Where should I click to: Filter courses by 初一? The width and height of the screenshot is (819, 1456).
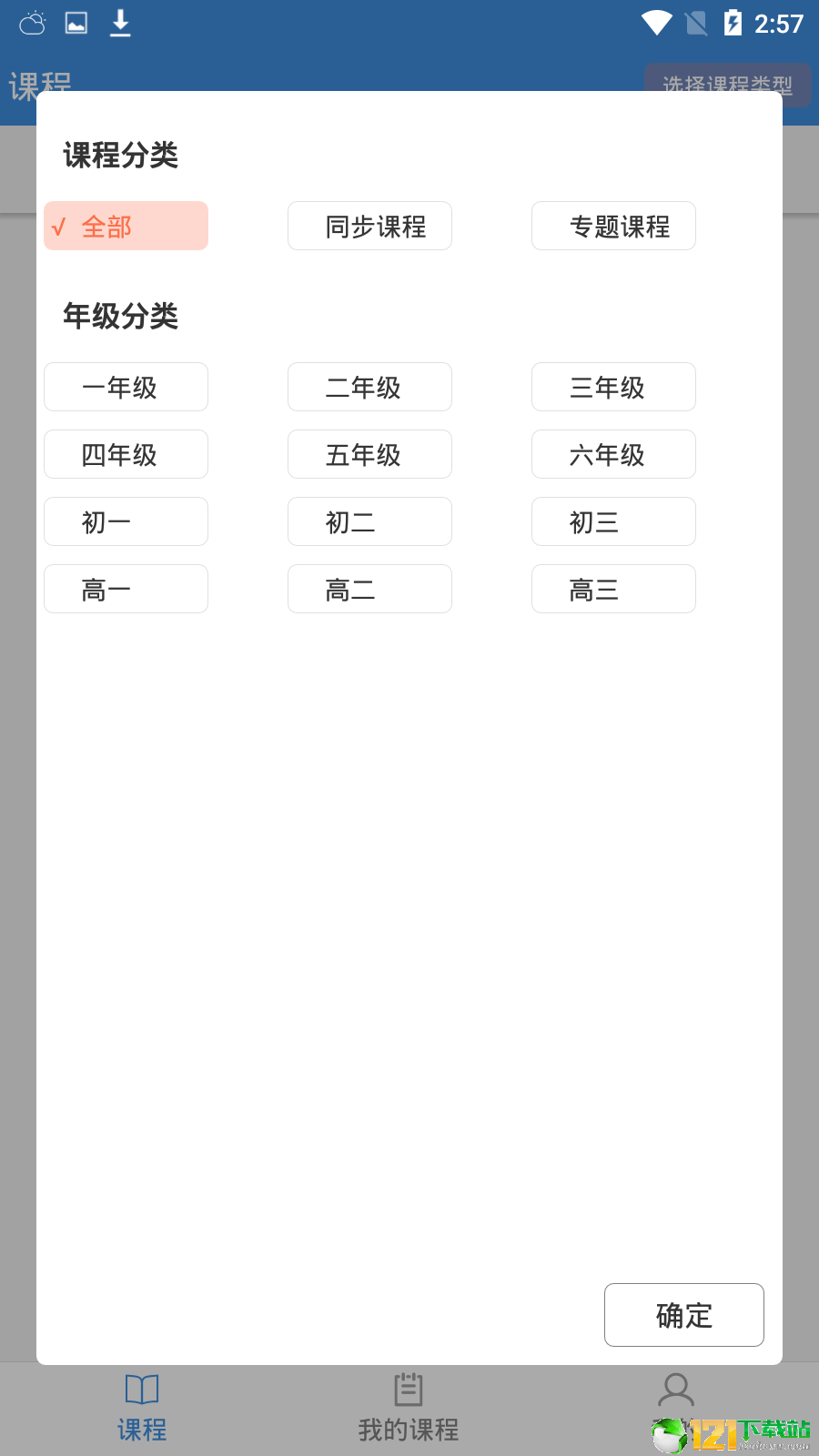point(126,521)
